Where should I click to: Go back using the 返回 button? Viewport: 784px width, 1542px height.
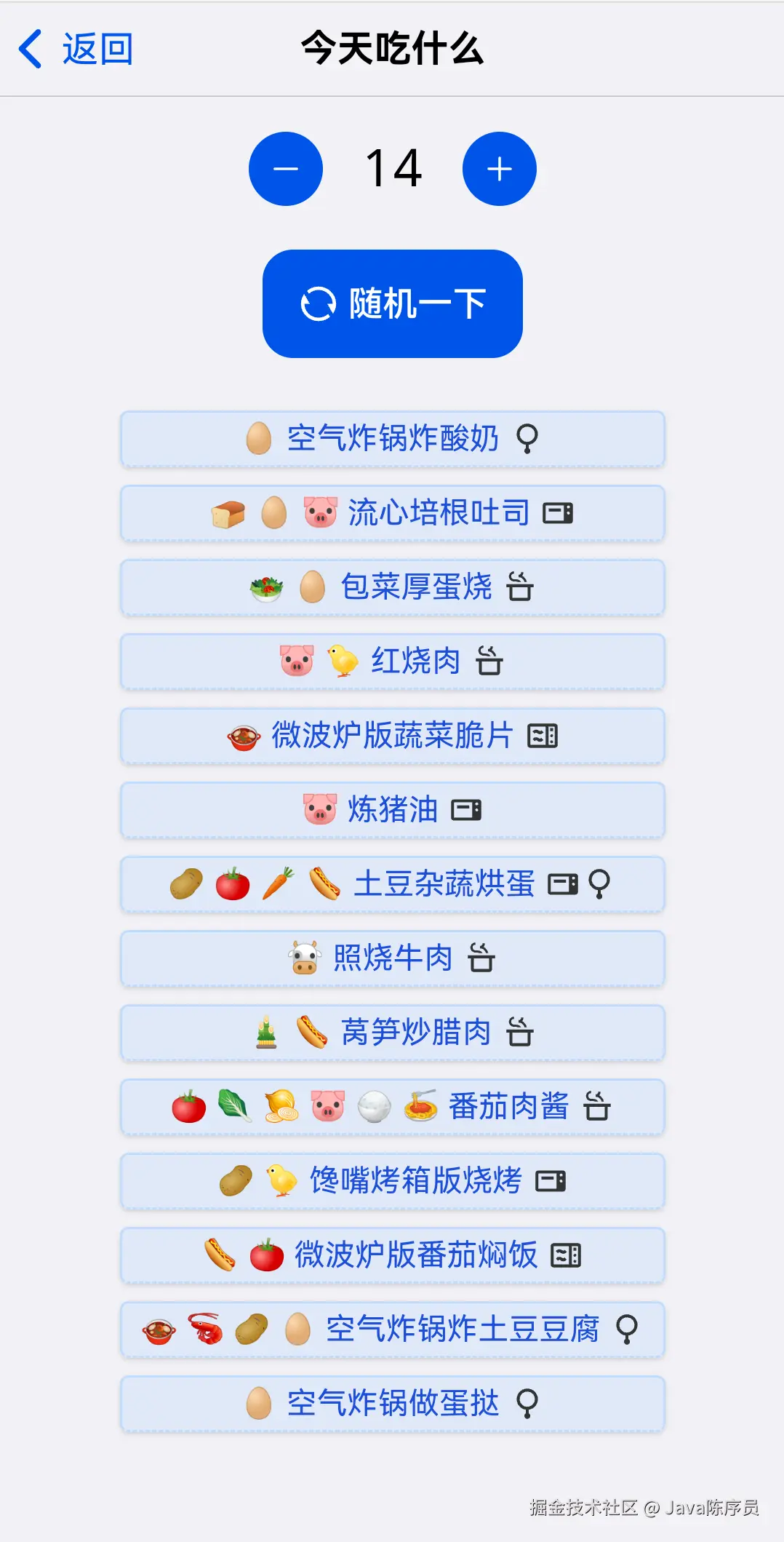76,49
